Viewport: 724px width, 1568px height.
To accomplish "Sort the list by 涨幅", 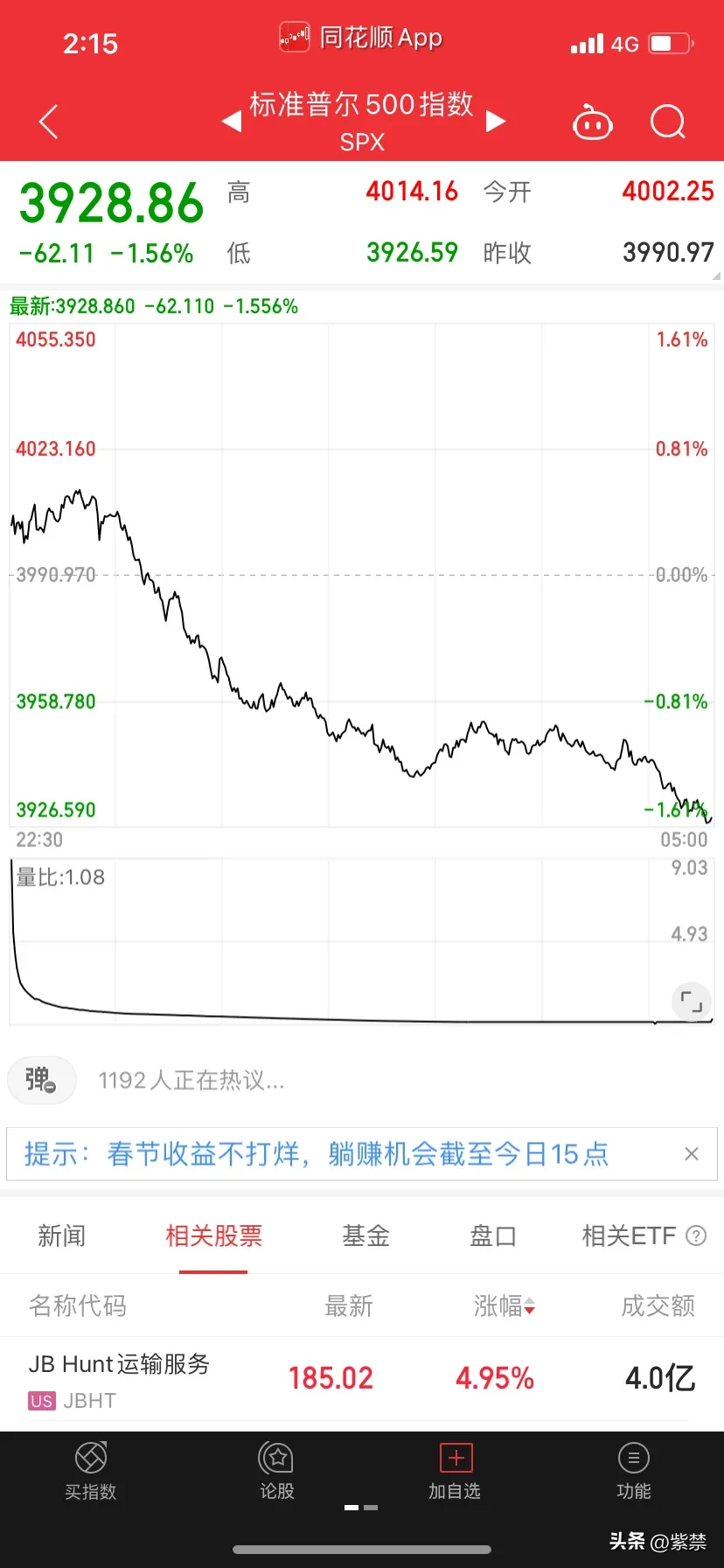I will (x=505, y=1306).
